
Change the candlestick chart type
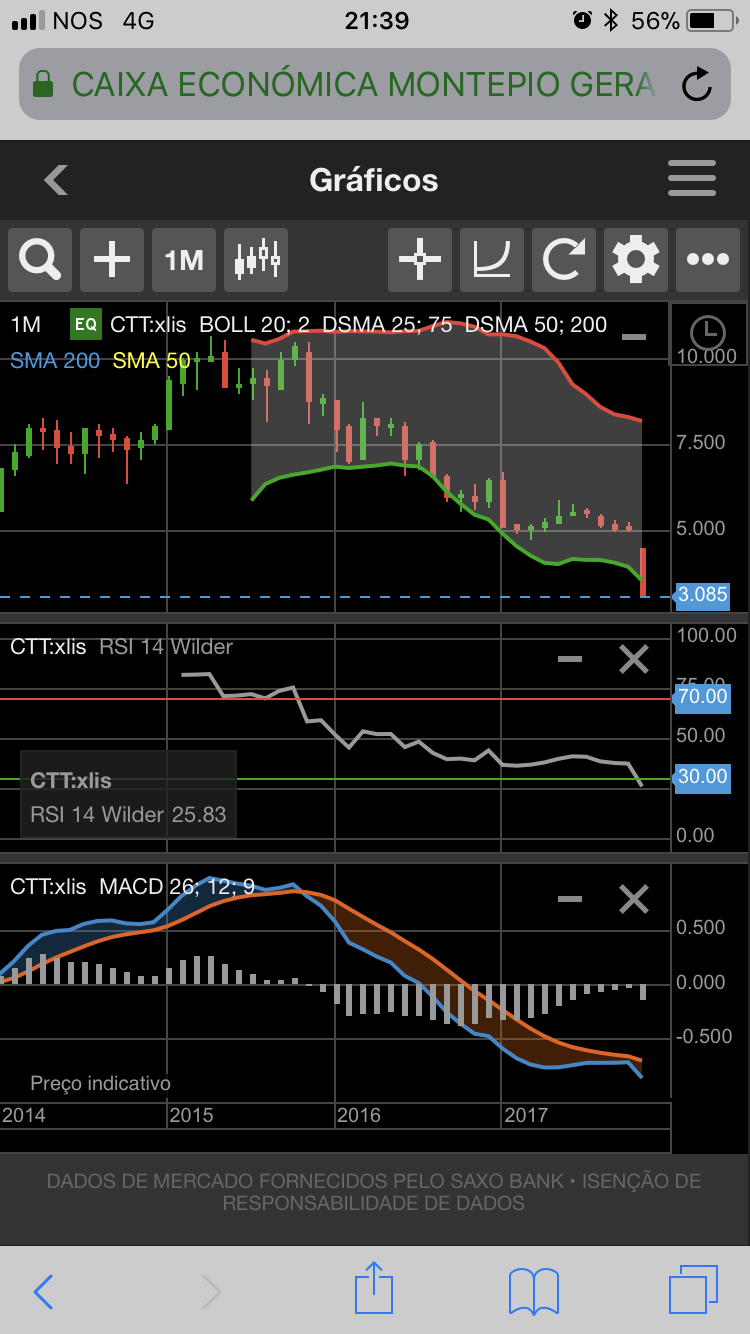(x=256, y=260)
